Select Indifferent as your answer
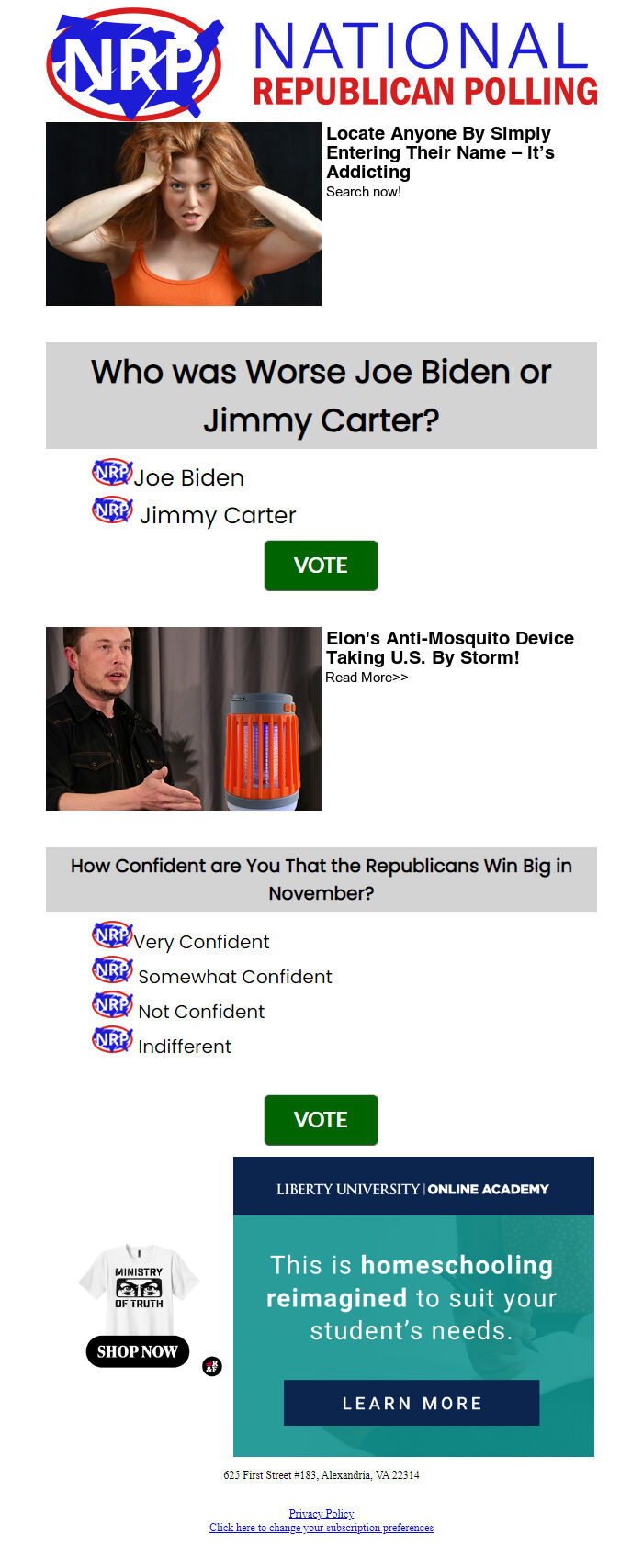Viewport: 643px width, 1568px height. (x=184, y=1047)
